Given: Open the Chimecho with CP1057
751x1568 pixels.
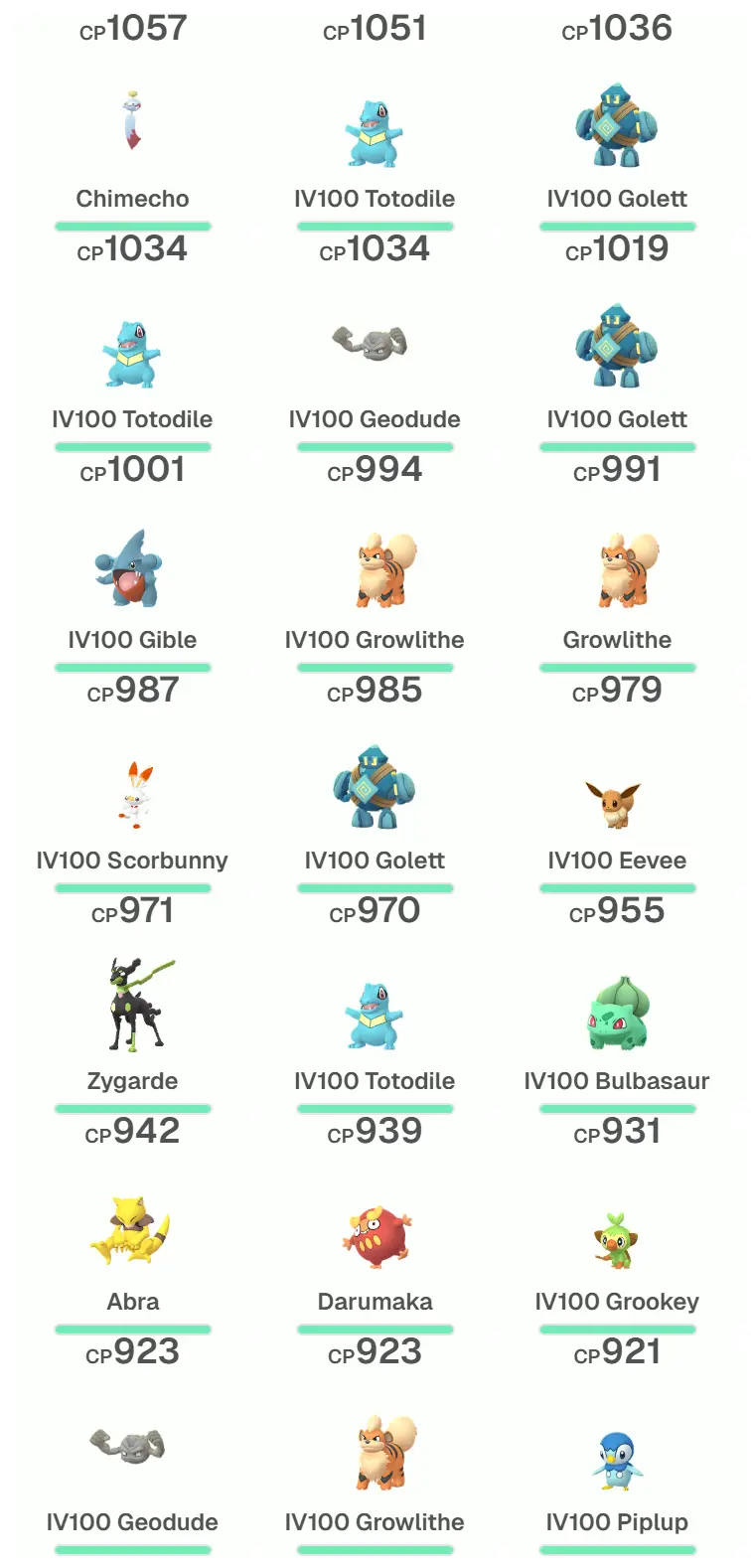Looking at the screenshot, I should click(132, 121).
